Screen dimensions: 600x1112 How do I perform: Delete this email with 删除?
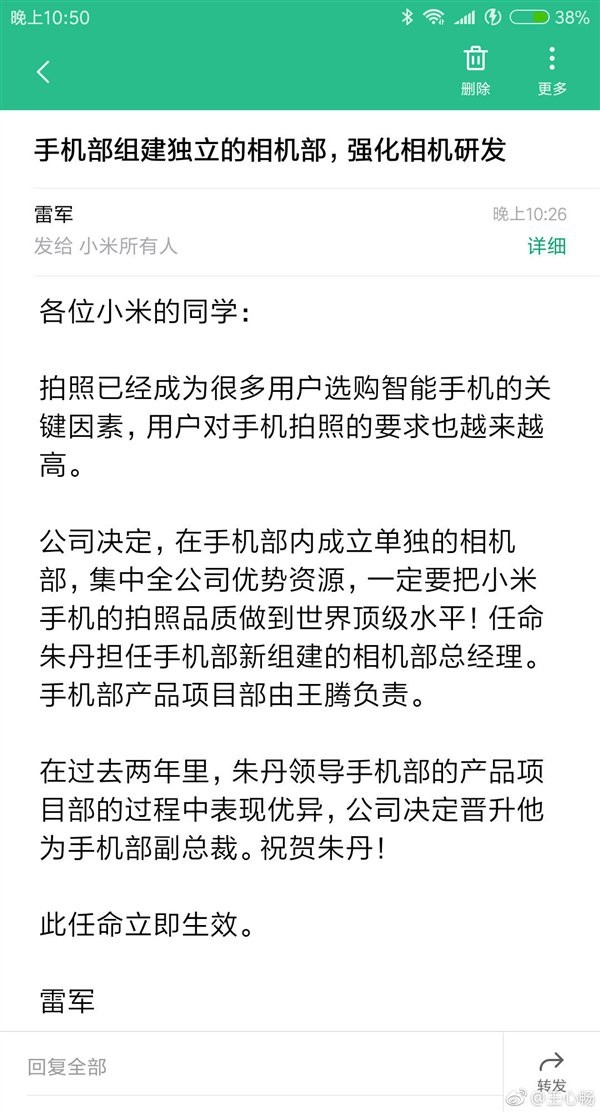click(x=475, y=71)
